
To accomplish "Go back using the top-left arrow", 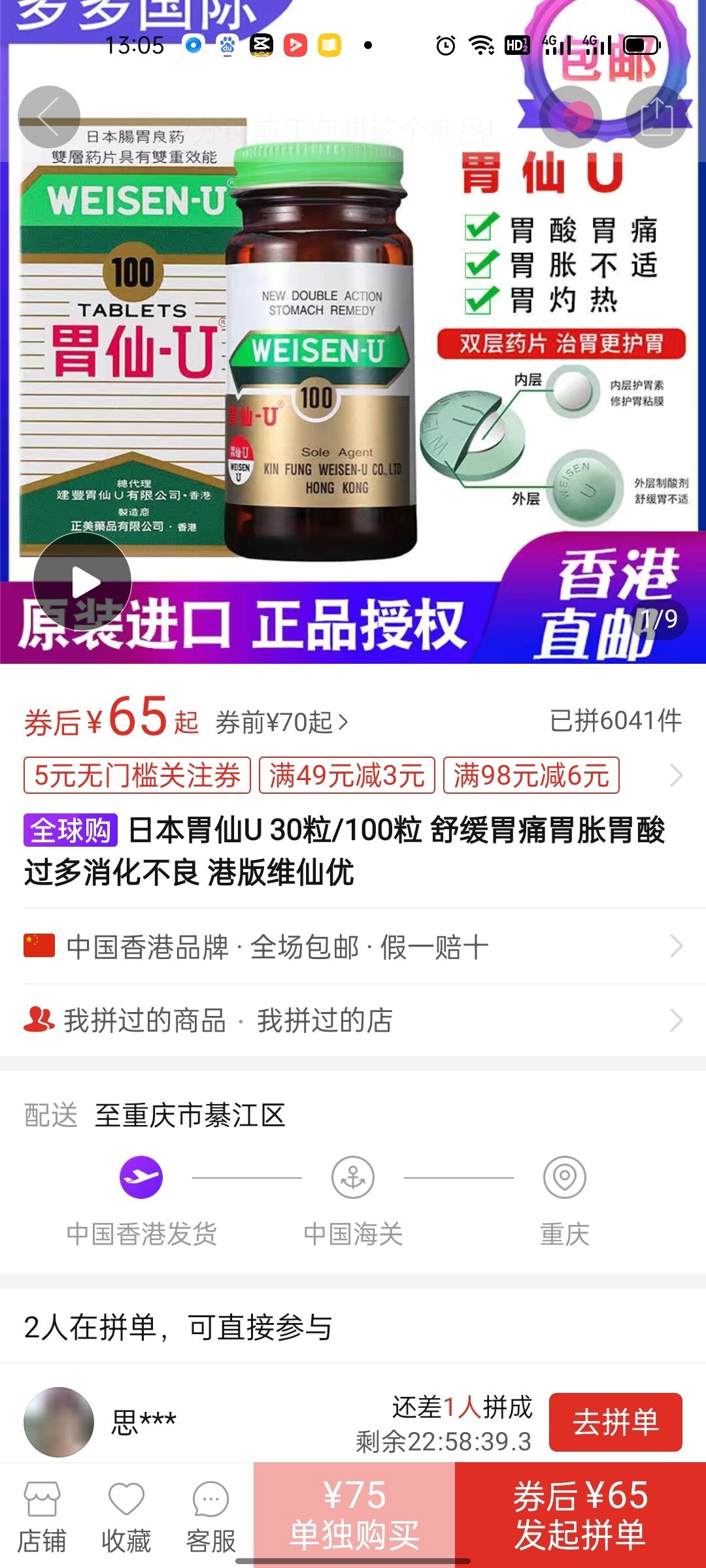I will tap(49, 117).
